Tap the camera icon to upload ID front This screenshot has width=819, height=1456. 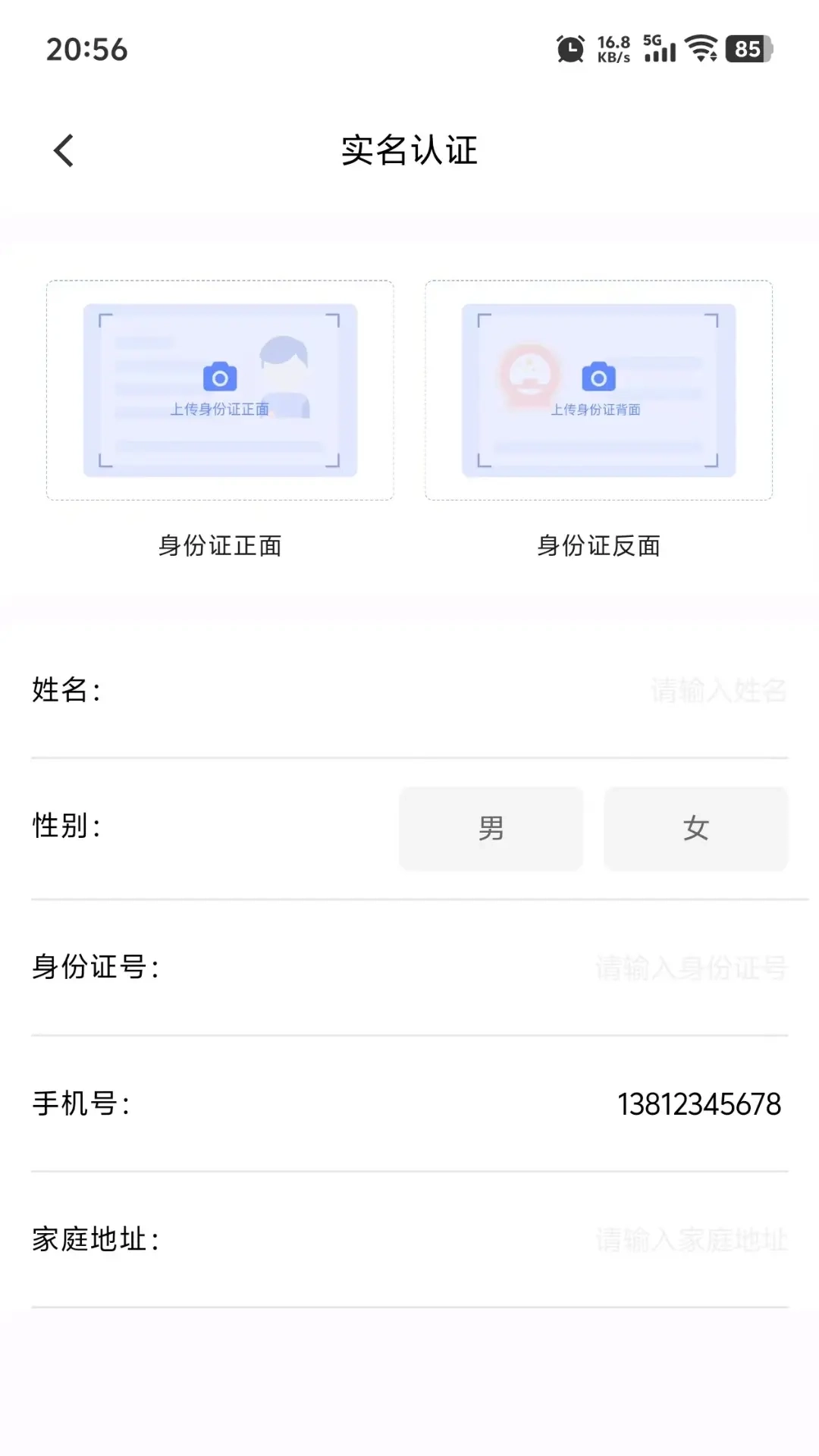point(219,377)
